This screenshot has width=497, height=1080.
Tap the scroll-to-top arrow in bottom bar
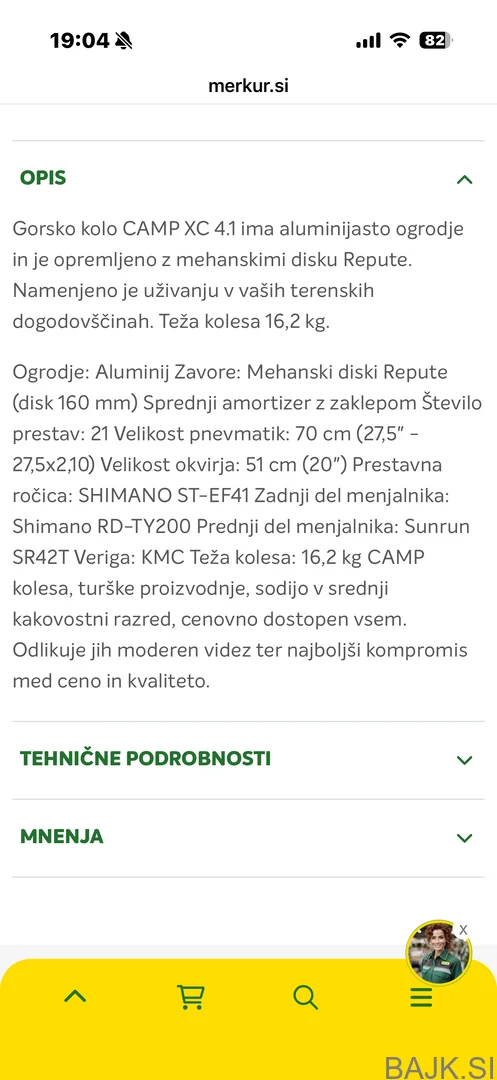tap(75, 996)
